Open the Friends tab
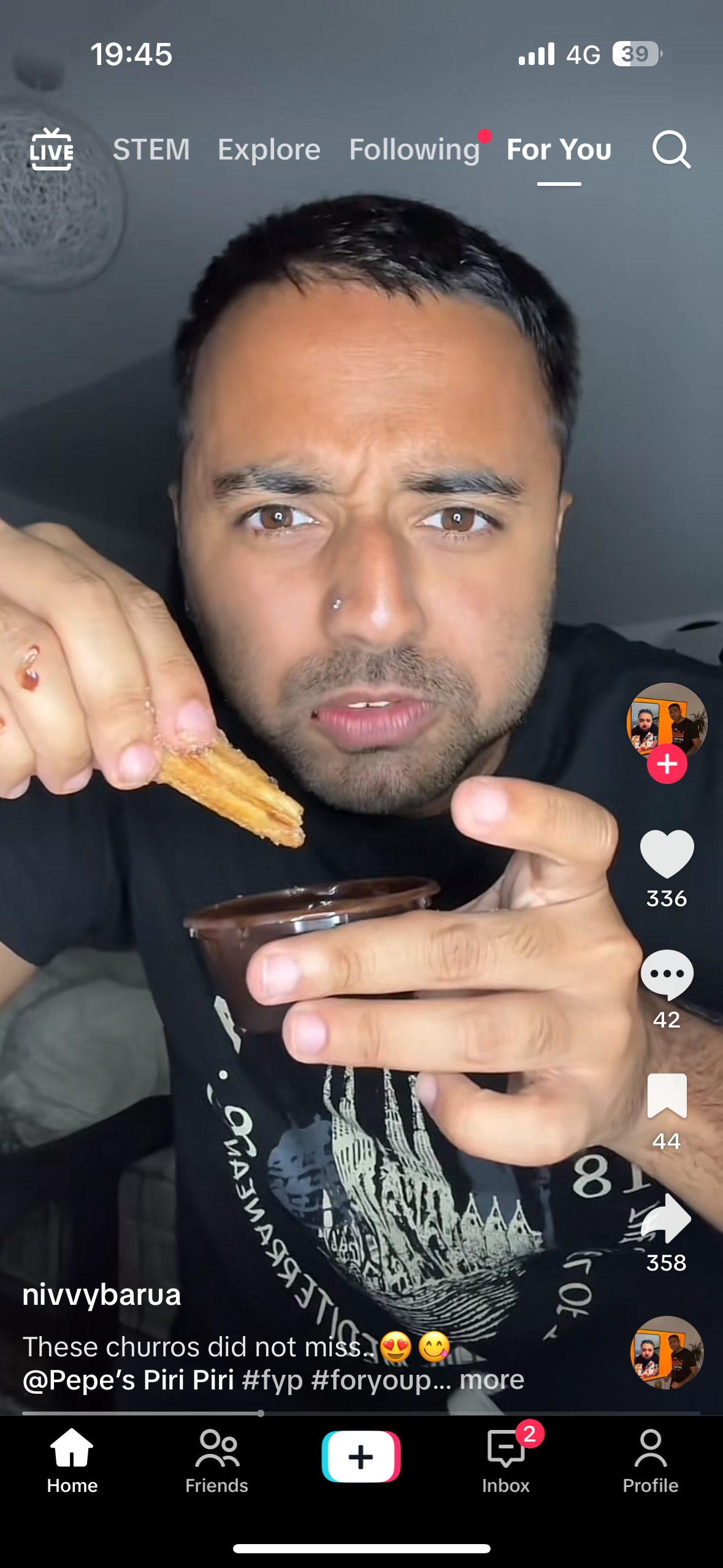723x1568 pixels. [216, 1461]
